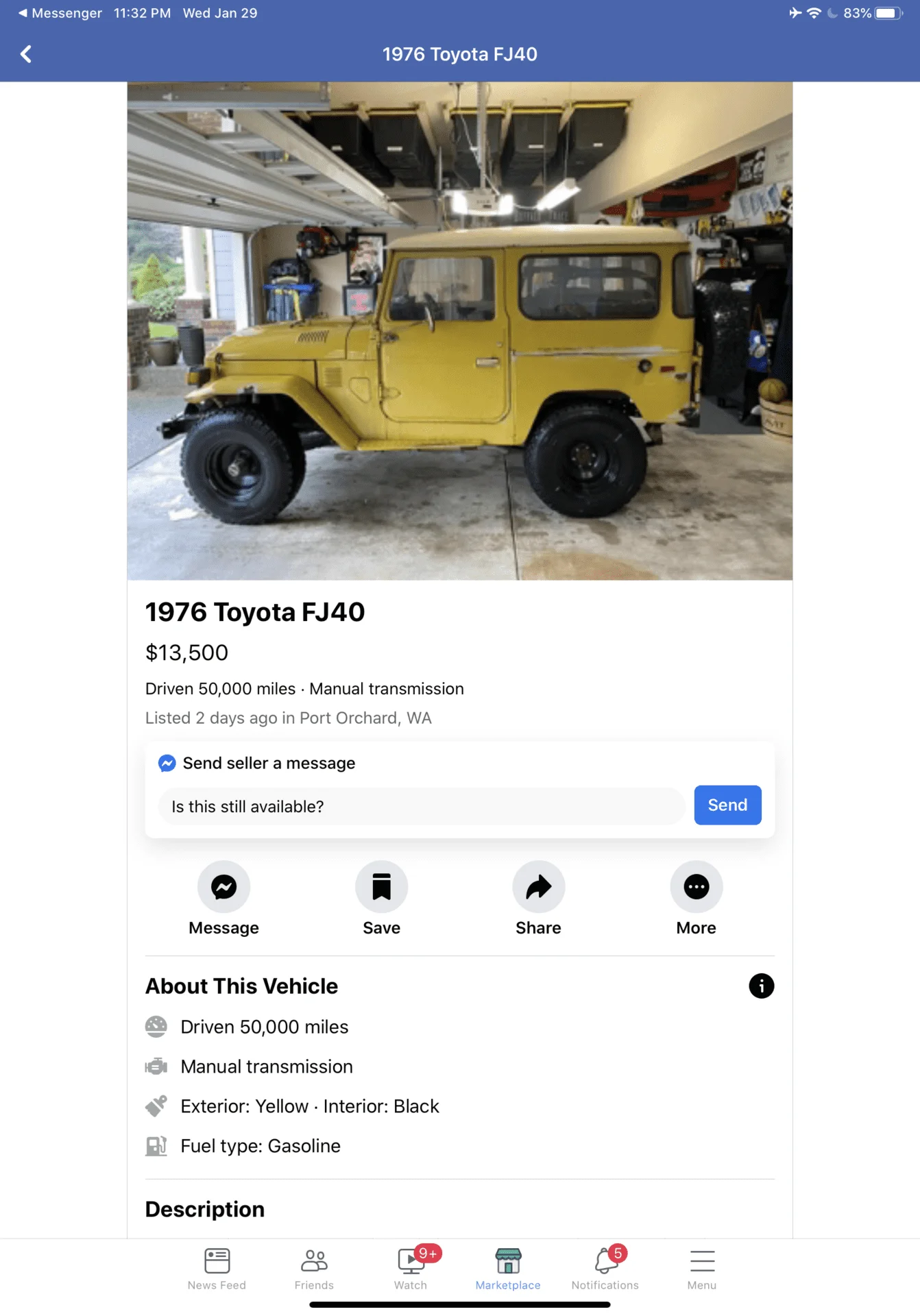Go back using the header arrow

[x=26, y=54]
